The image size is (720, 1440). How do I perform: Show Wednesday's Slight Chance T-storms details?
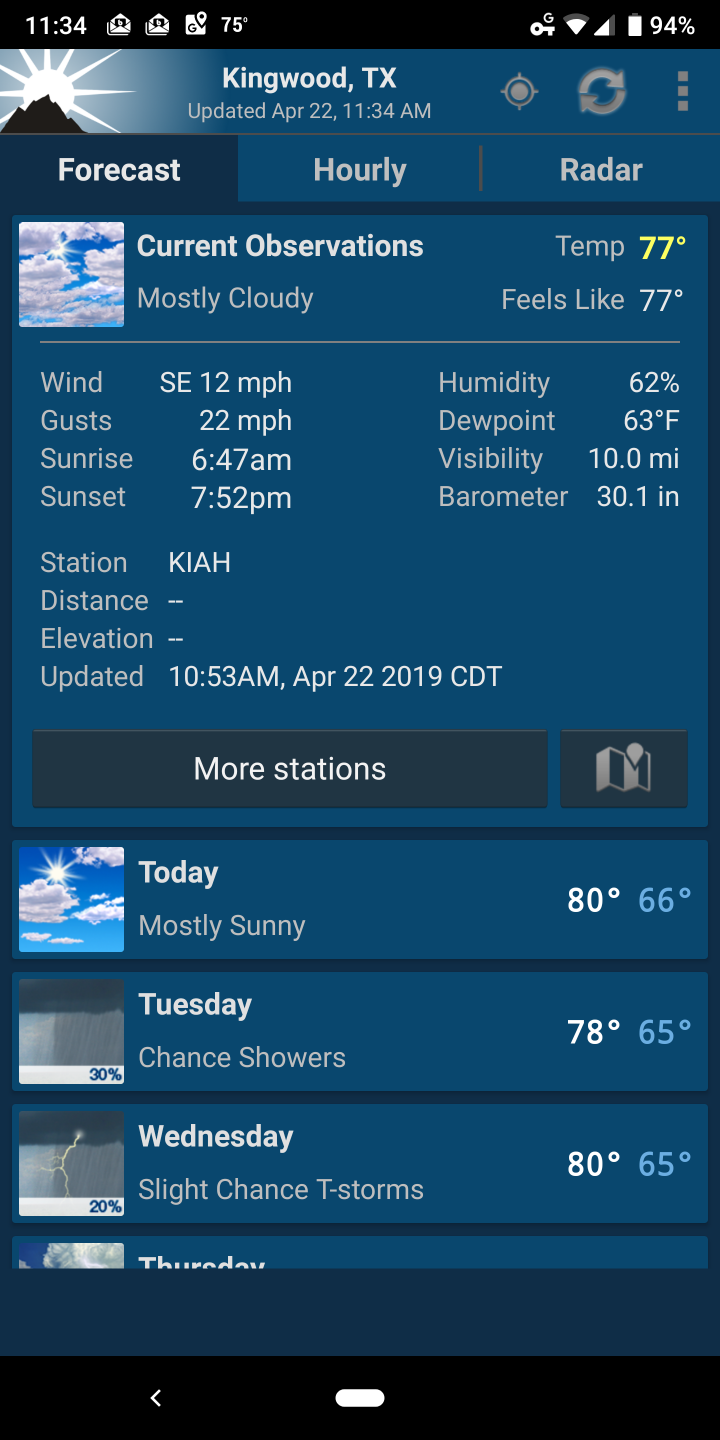[x=360, y=1164]
